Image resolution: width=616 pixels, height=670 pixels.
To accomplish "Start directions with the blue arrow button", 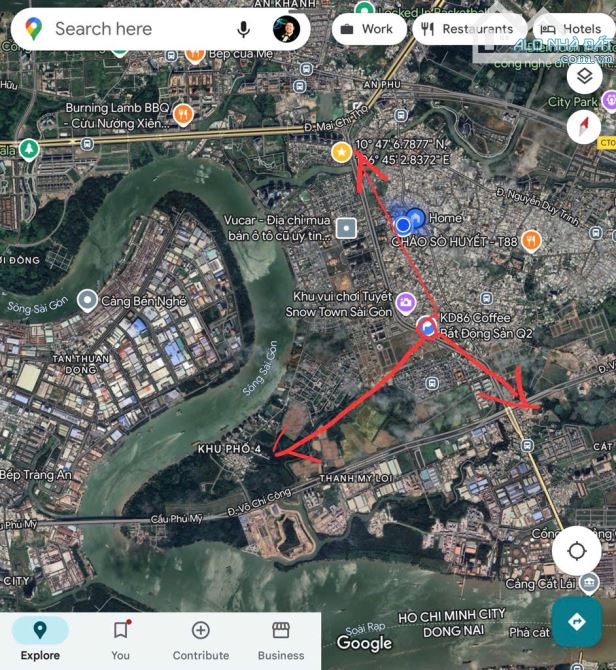I will click(576, 621).
